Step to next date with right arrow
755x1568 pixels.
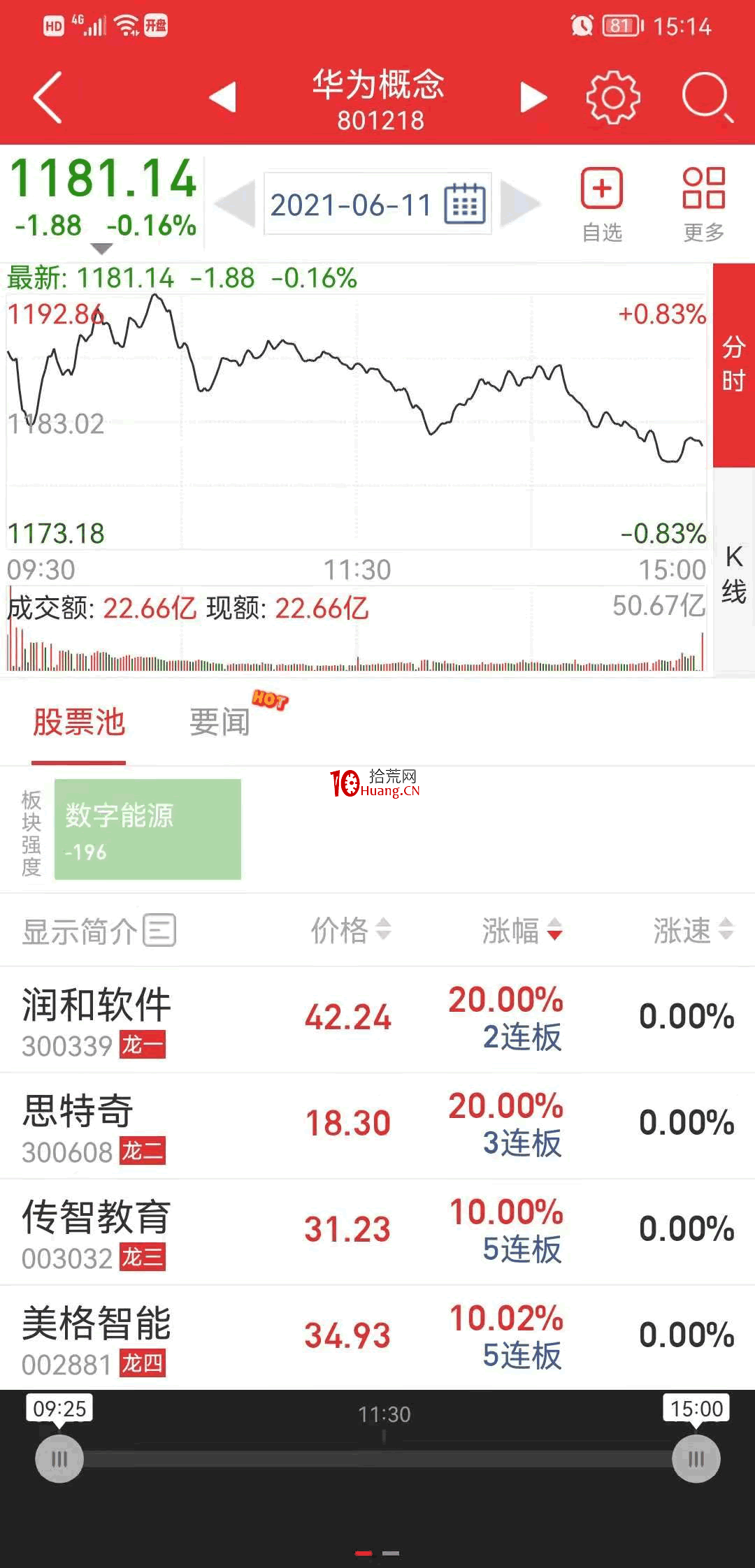[520, 204]
